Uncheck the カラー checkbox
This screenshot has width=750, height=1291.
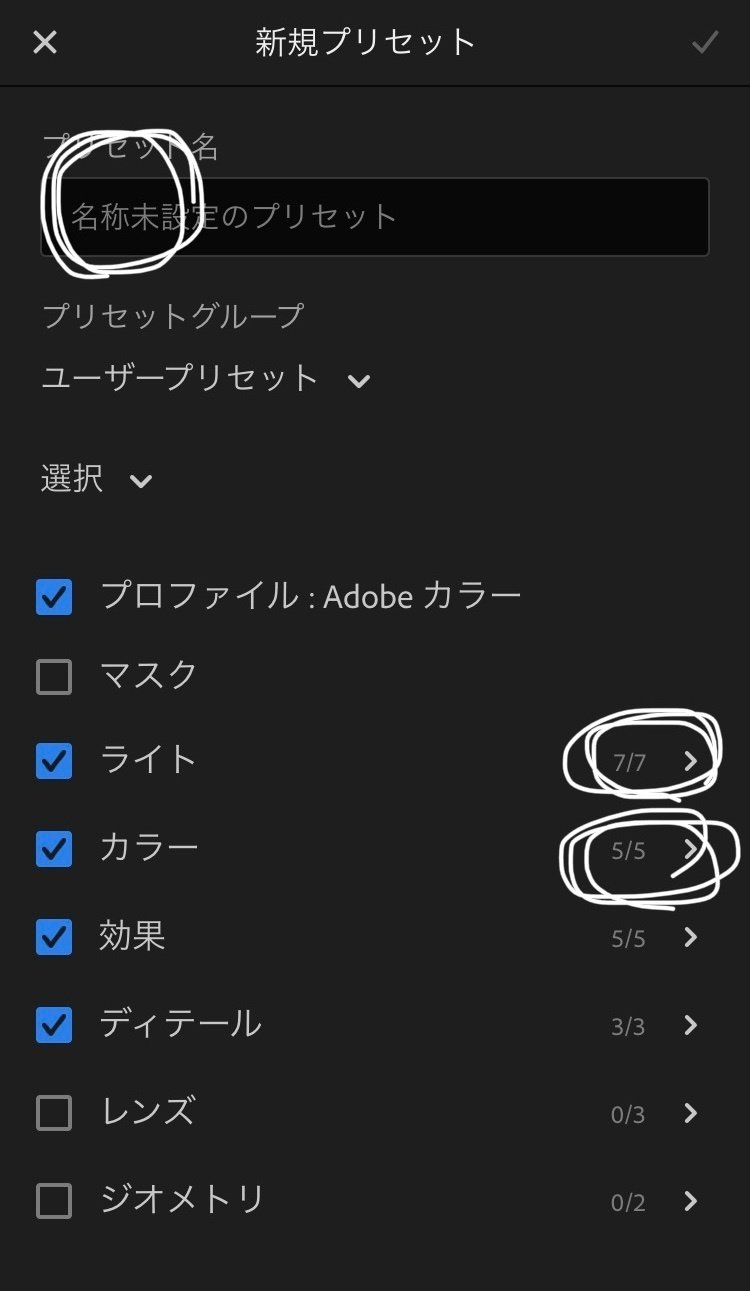[54, 849]
